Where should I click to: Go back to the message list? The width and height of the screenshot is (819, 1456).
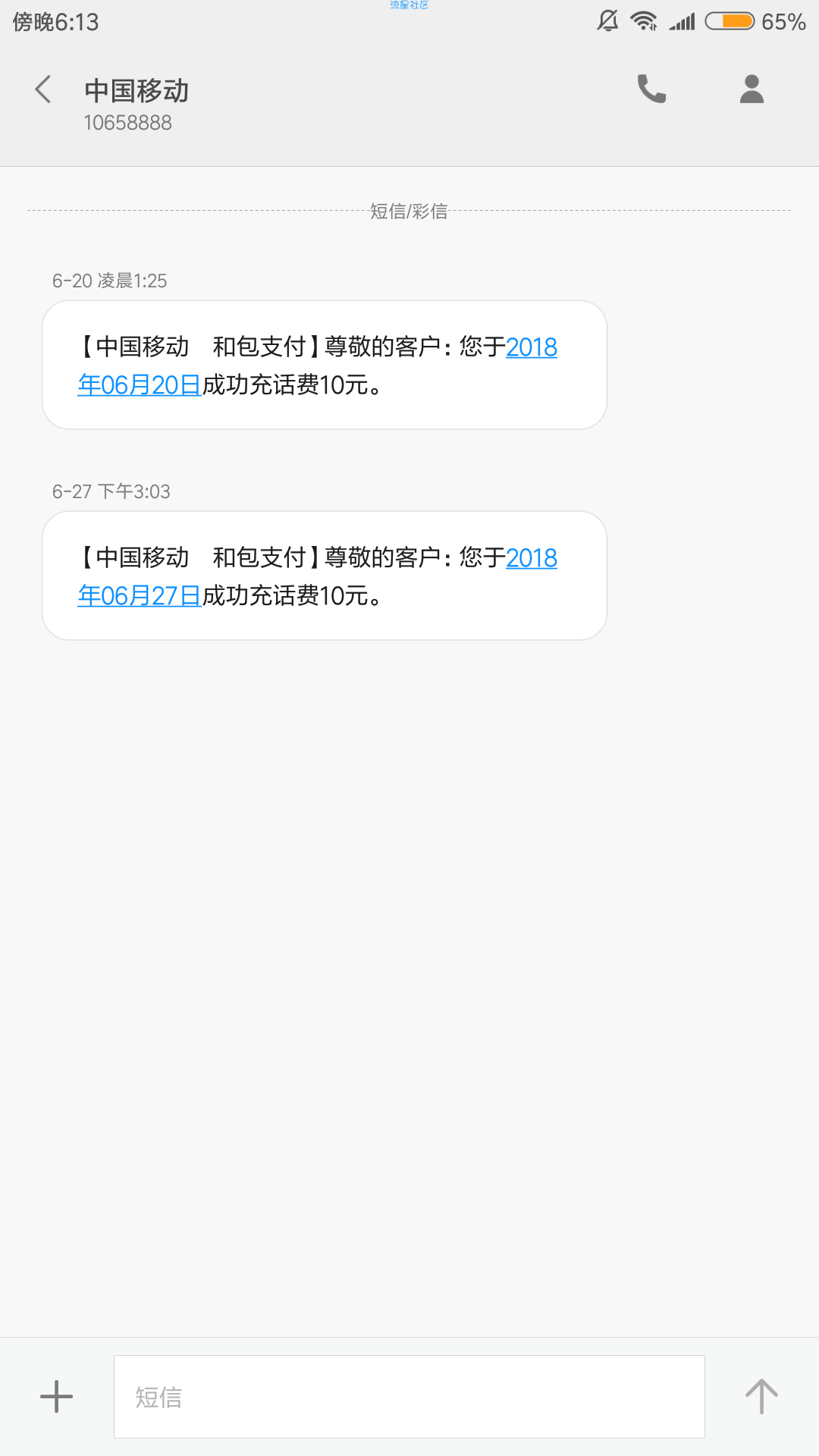(x=43, y=89)
